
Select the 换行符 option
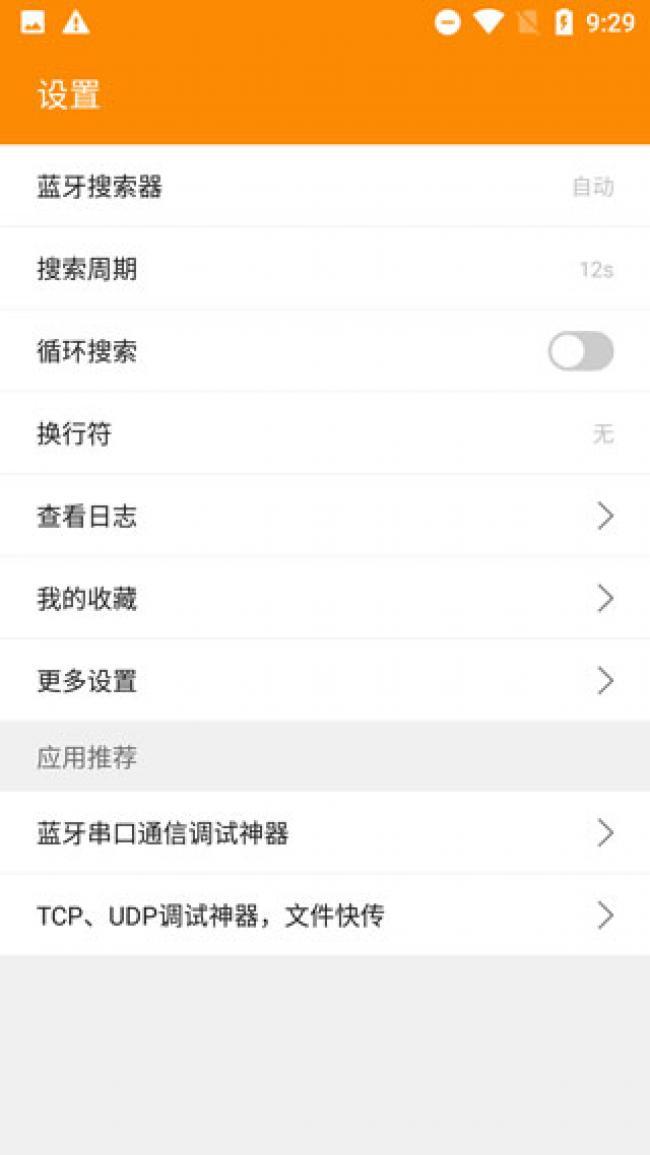click(x=325, y=434)
